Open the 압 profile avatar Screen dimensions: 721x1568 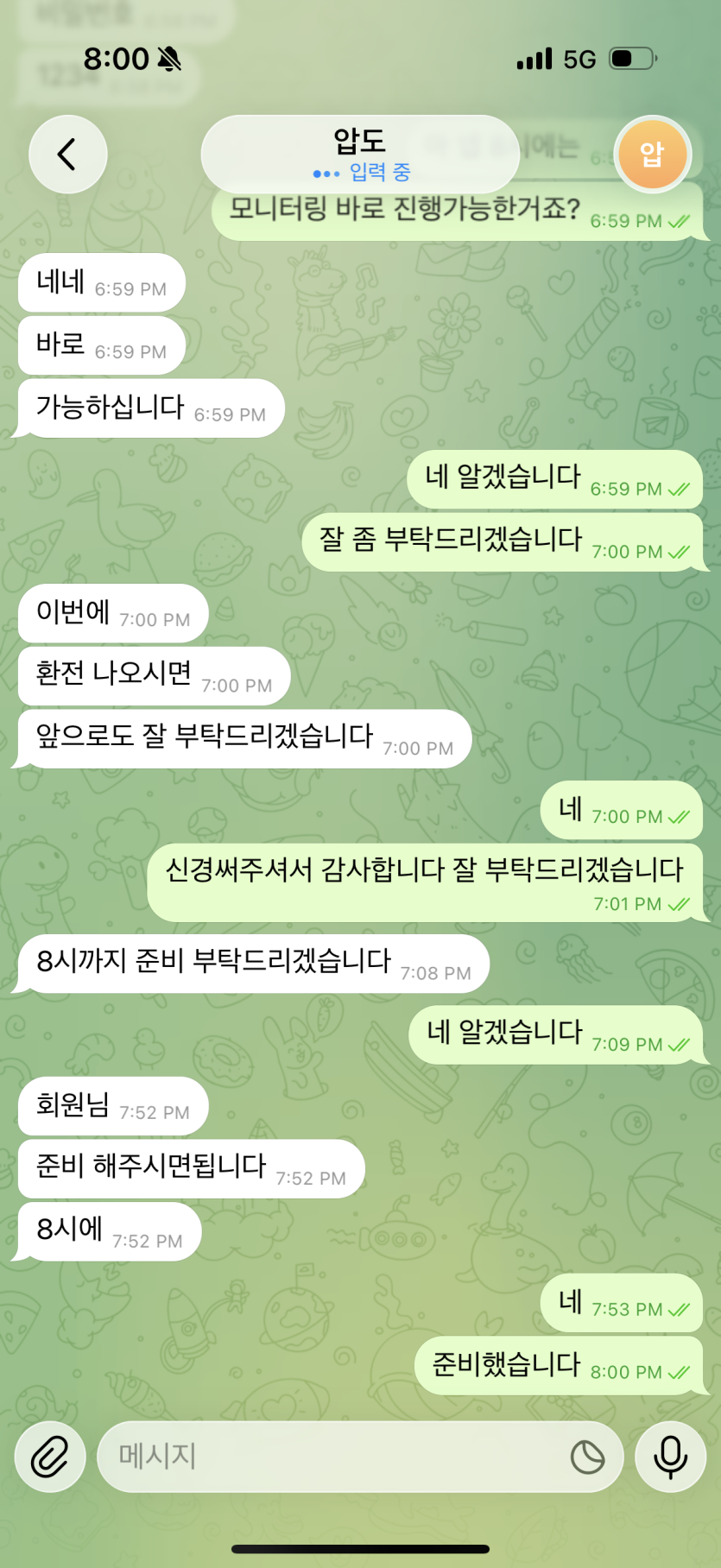pyautogui.click(x=652, y=155)
